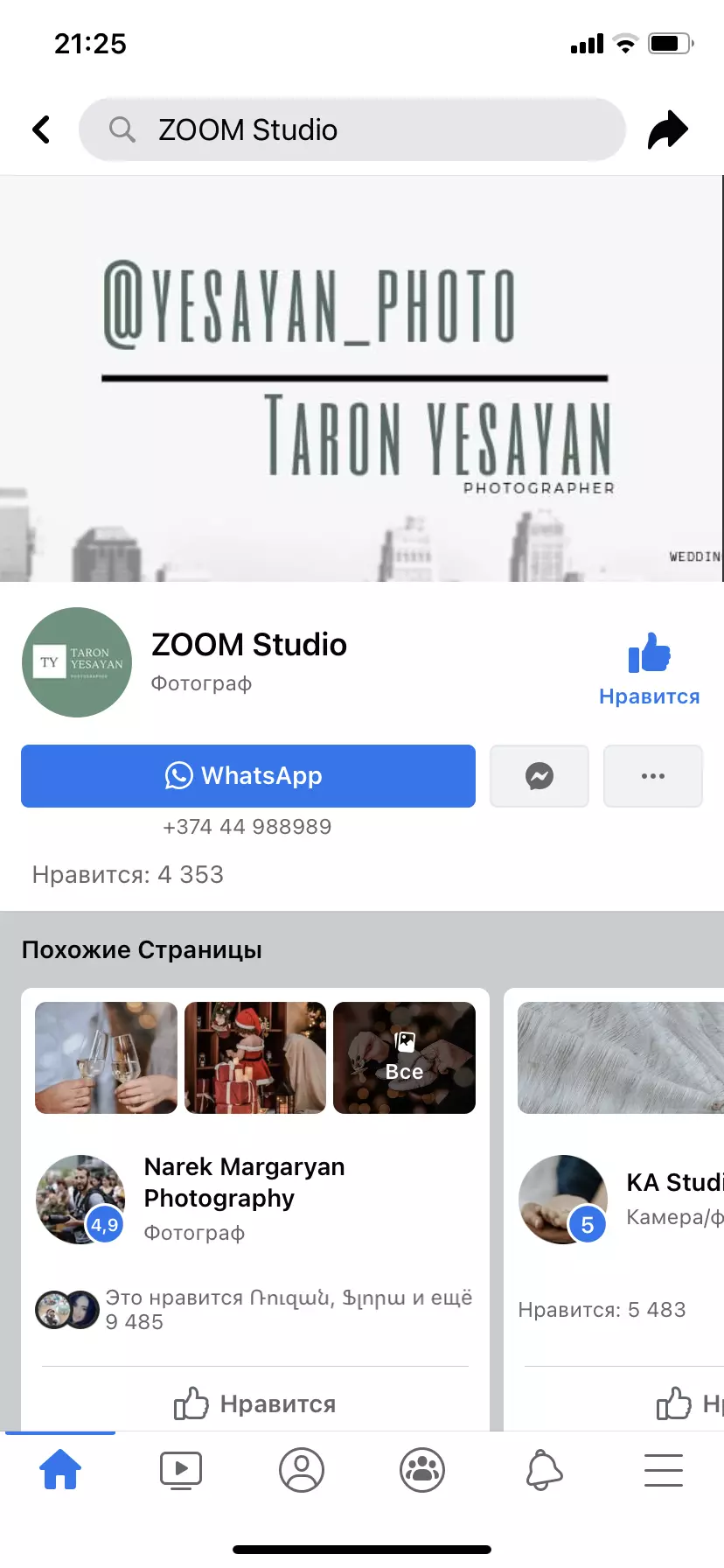This screenshot has height=1568, width=724.
Task: Open Narek Margaryan Photography page
Action: (245, 1182)
